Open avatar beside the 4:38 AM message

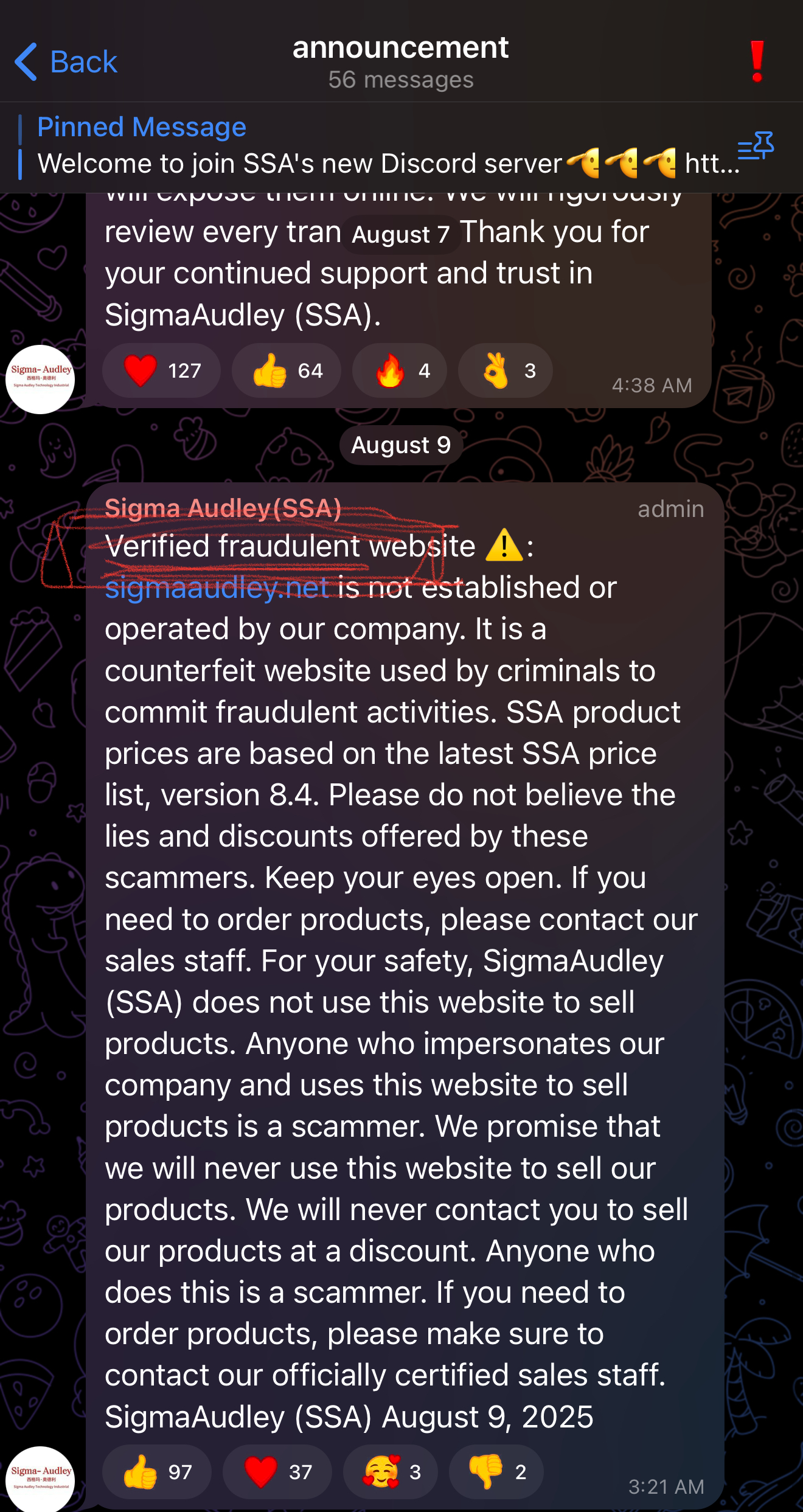40,380
